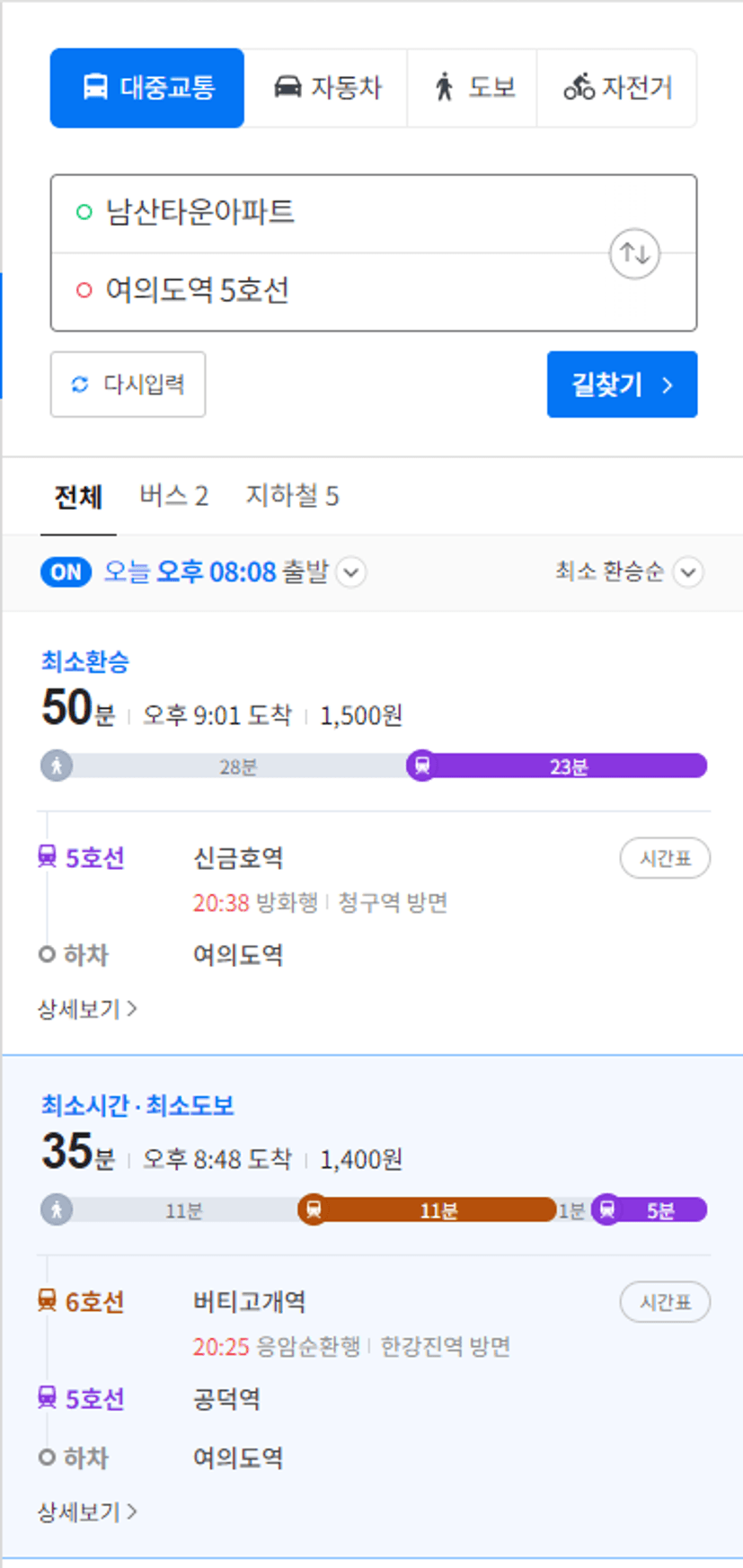Switch to the 자전거 (bicycle) tab

coord(617,88)
